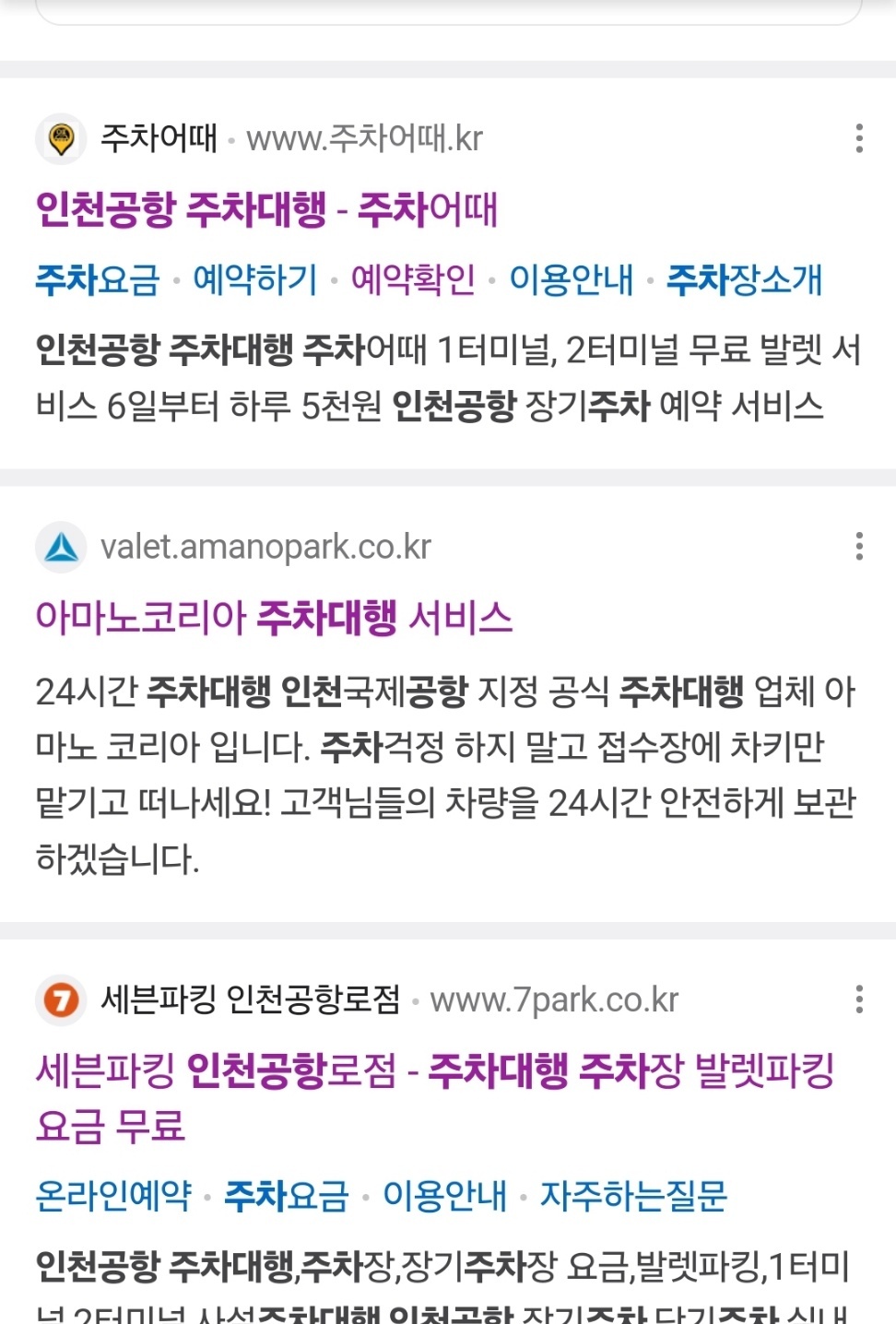Open 자주하는질문 sitelink under 세븐파킹
This screenshot has height=1324, width=896.
(x=633, y=1196)
